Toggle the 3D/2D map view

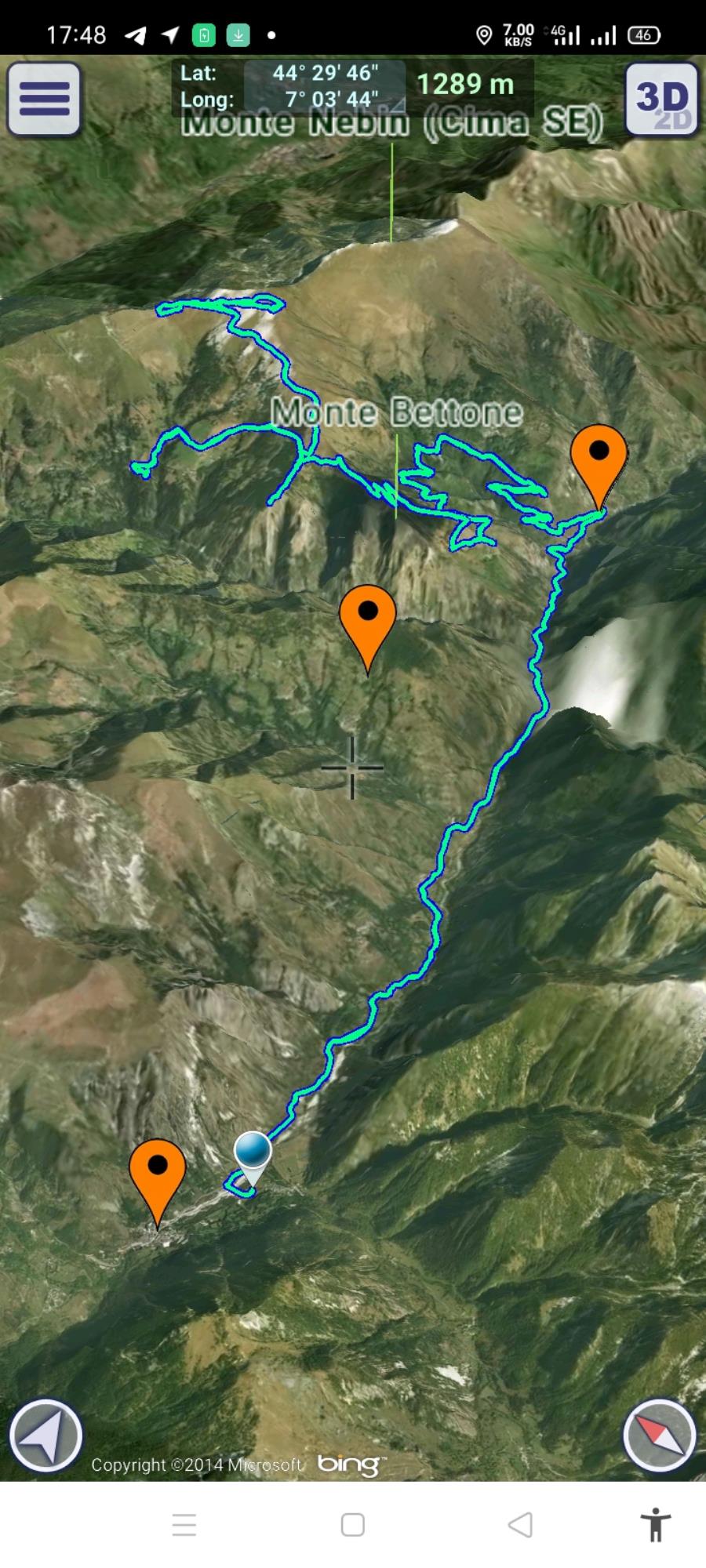[663, 100]
